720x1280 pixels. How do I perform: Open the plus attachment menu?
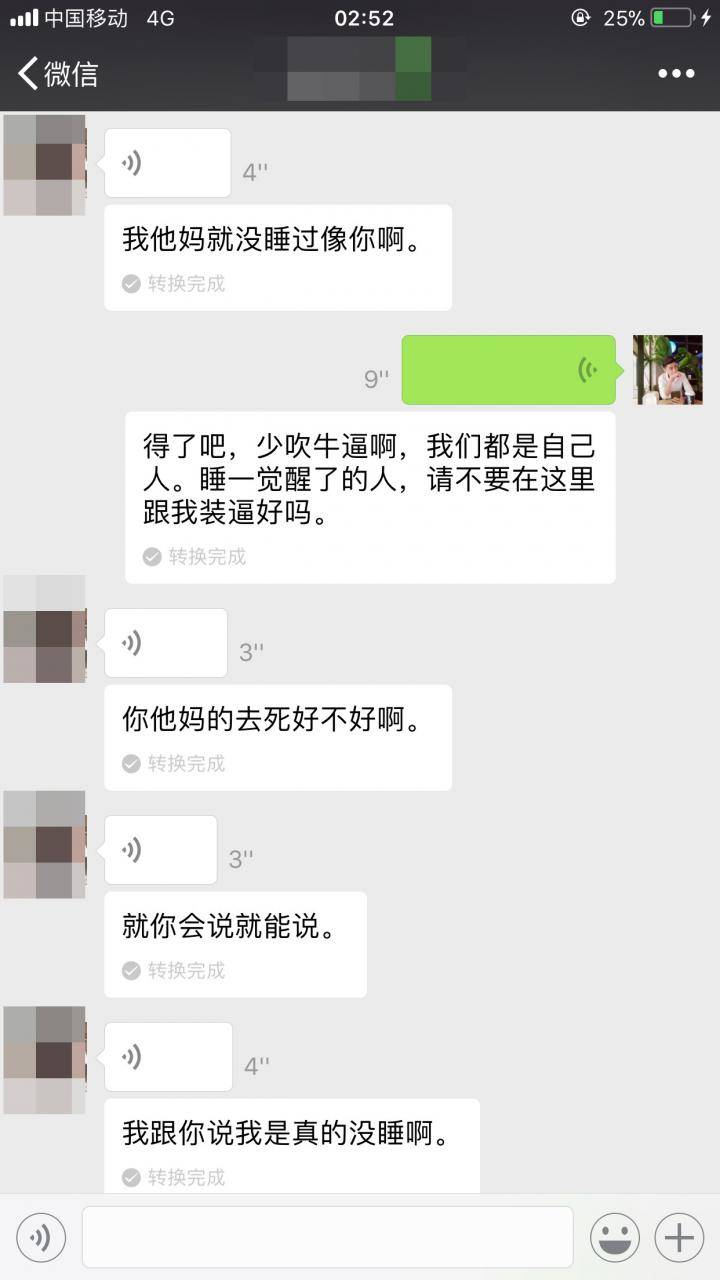pyautogui.click(x=679, y=1238)
